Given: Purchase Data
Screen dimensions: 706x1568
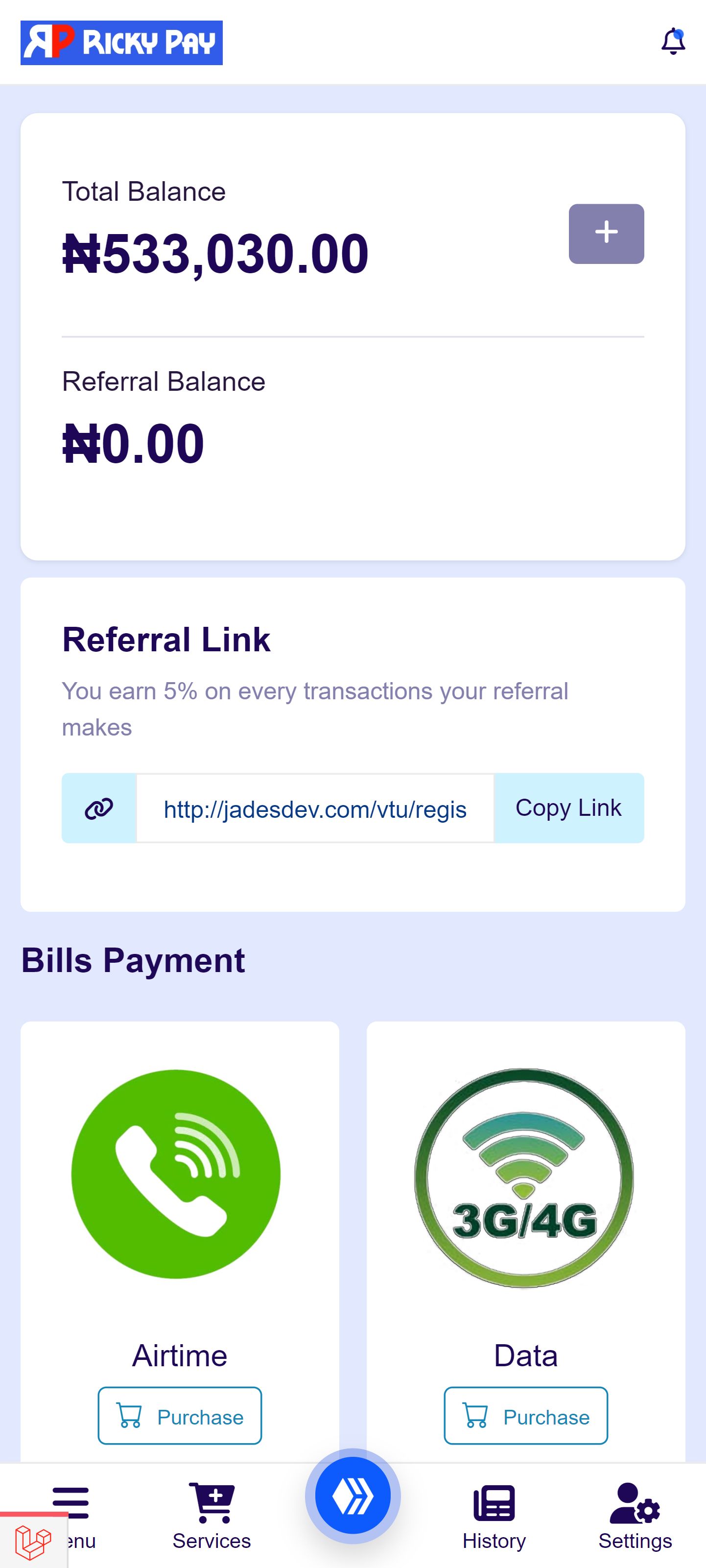Looking at the screenshot, I should point(525,1416).
